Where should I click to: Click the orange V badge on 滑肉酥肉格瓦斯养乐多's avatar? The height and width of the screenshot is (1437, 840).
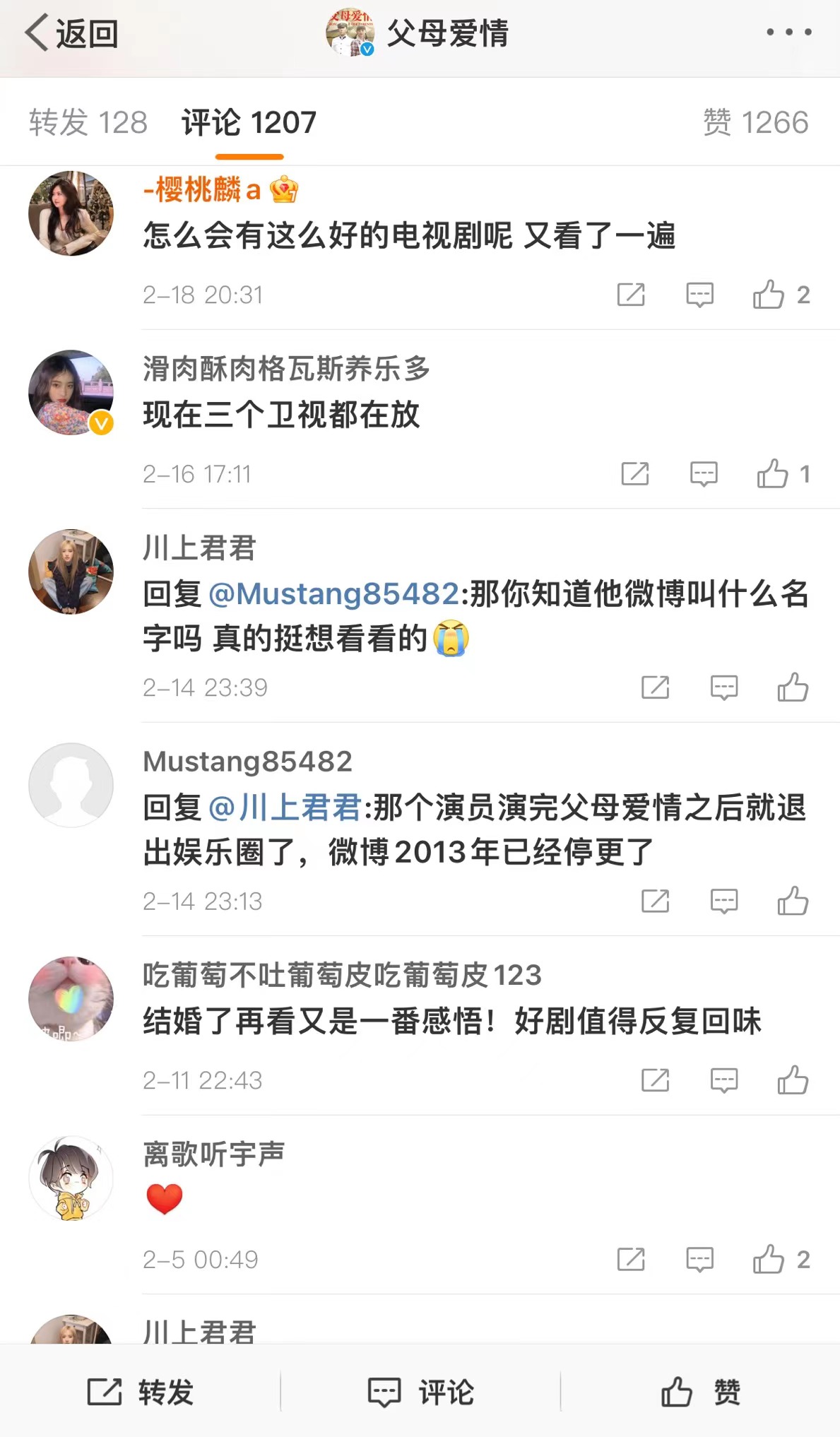point(101,422)
